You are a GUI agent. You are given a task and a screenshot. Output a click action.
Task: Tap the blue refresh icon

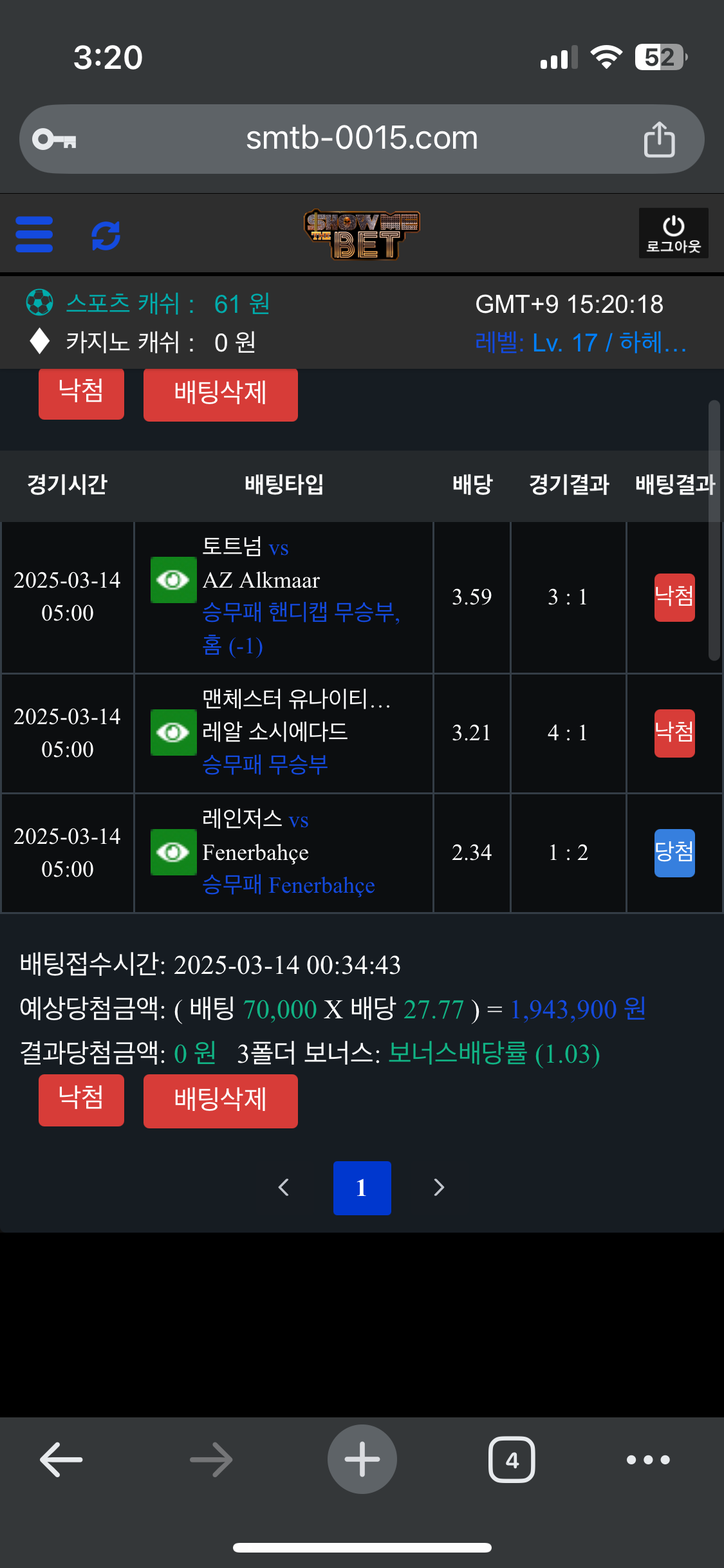[x=106, y=236]
